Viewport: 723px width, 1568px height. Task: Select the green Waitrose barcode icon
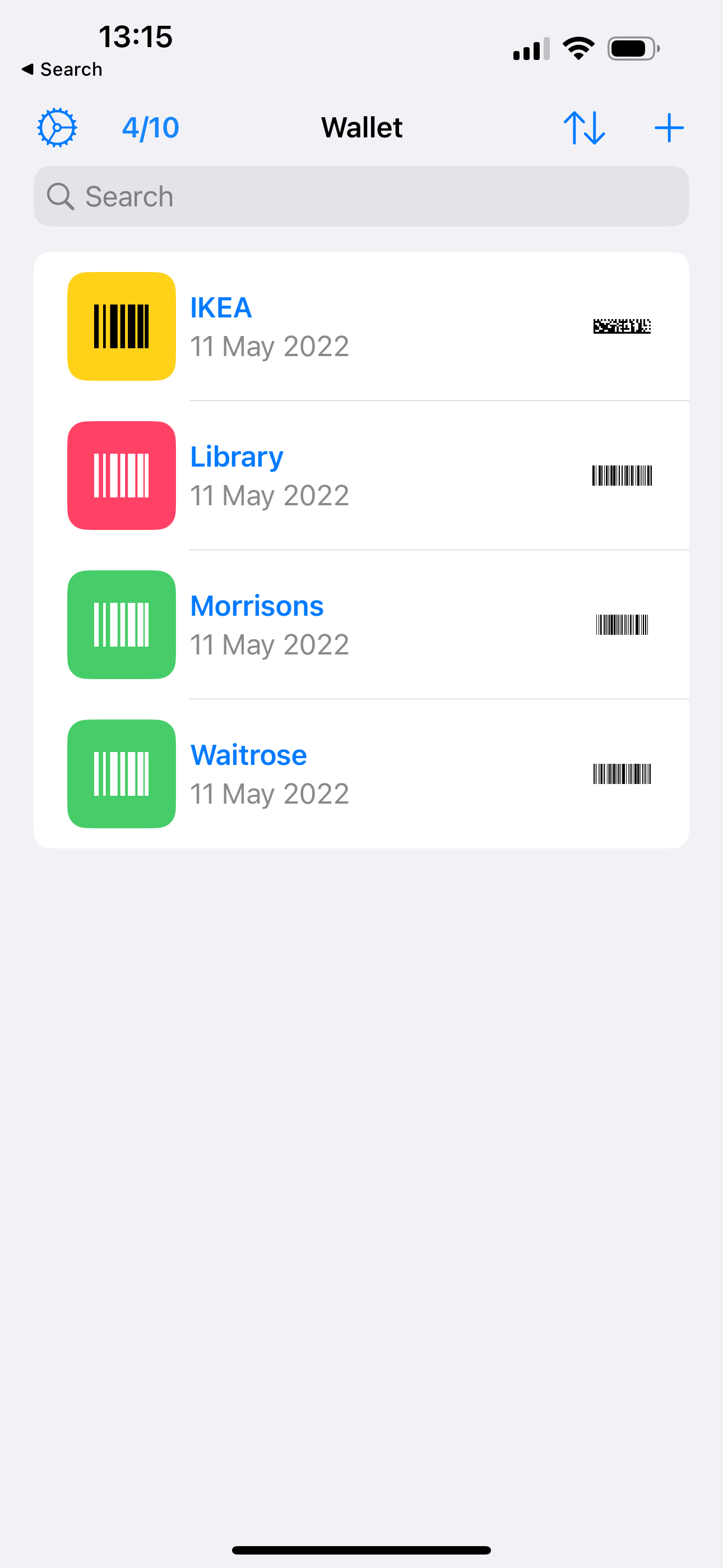pyautogui.click(x=121, y=774)
